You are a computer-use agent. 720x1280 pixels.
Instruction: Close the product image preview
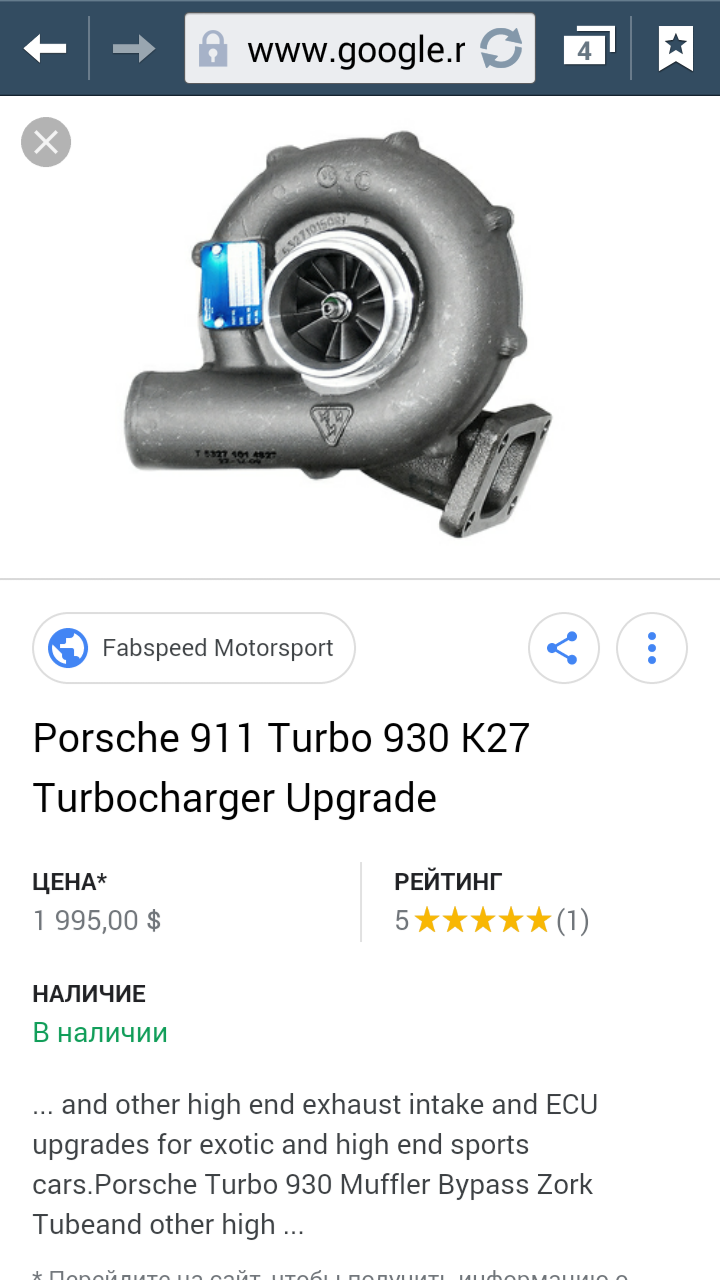[46, 142]
